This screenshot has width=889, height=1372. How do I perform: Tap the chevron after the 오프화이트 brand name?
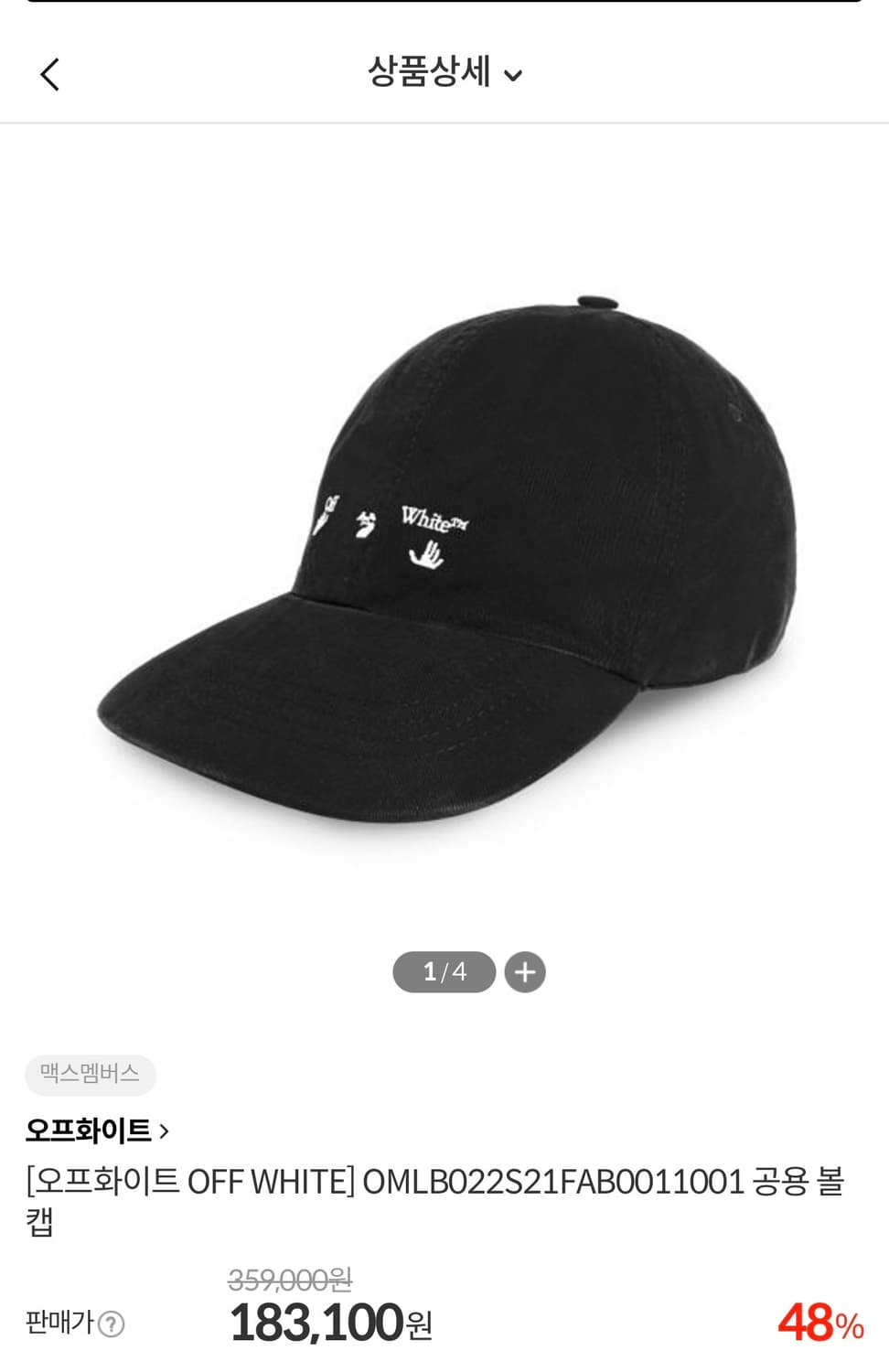click(x=165, y=1131)
